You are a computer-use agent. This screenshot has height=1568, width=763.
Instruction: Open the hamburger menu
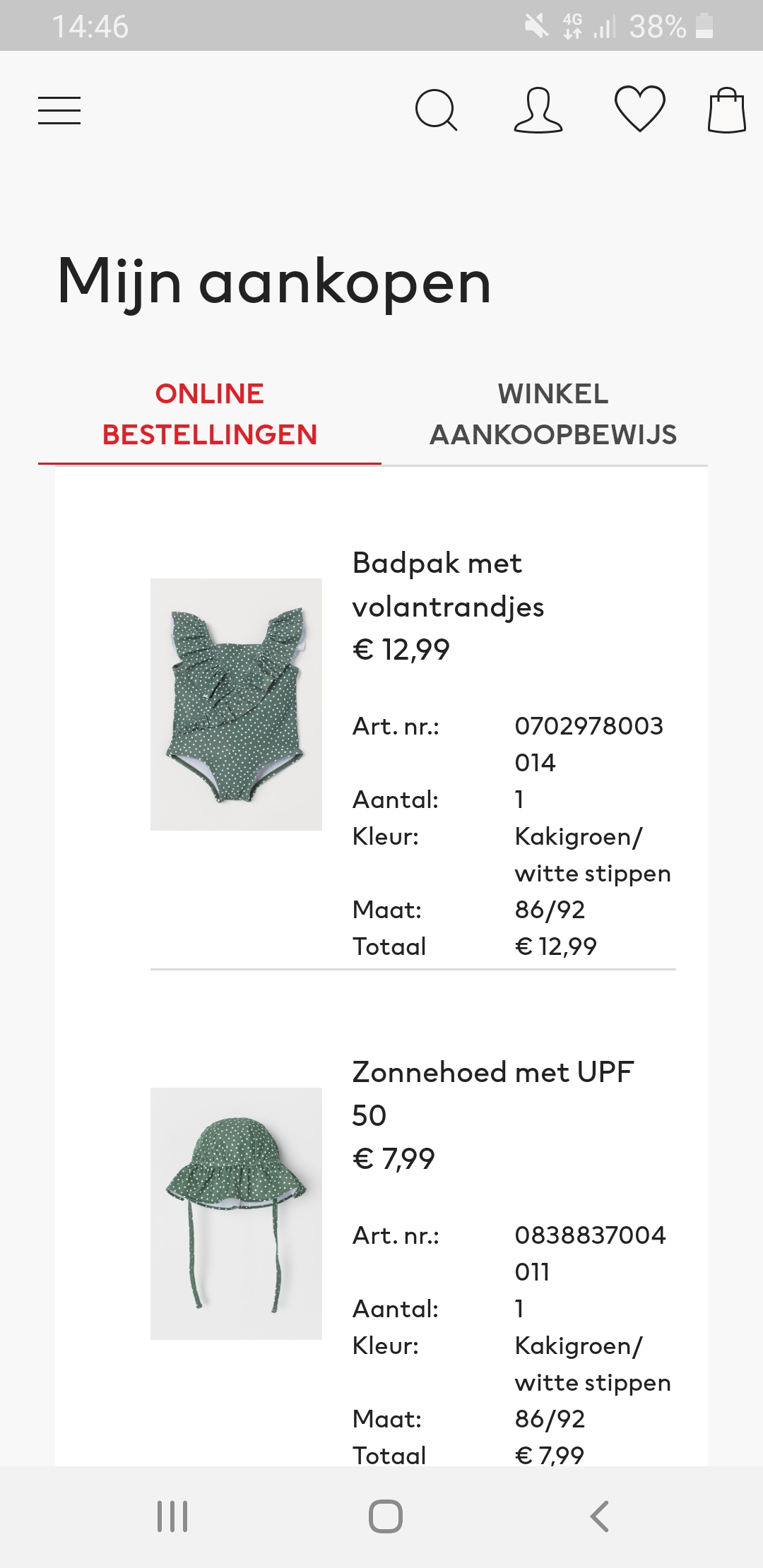(x=59, y=111)
